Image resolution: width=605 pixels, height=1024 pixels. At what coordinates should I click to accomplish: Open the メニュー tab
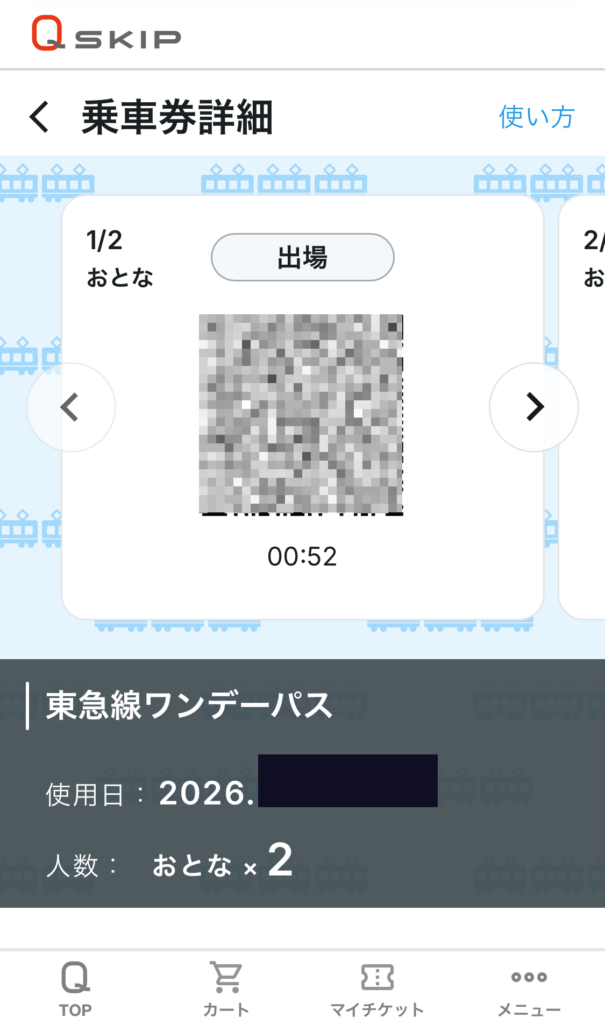[x=528, y=988]
